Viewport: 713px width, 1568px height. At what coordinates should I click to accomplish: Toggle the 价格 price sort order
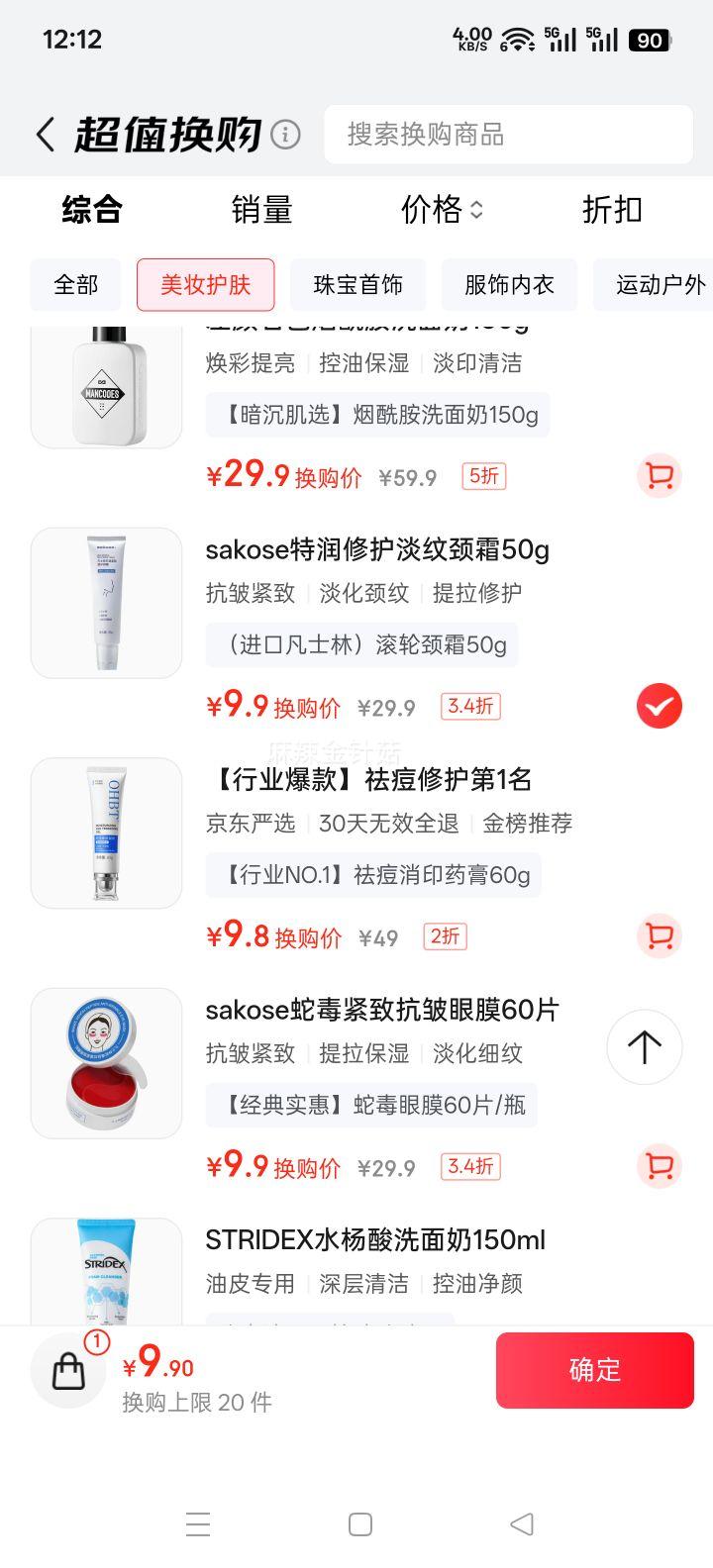point(441,210)
